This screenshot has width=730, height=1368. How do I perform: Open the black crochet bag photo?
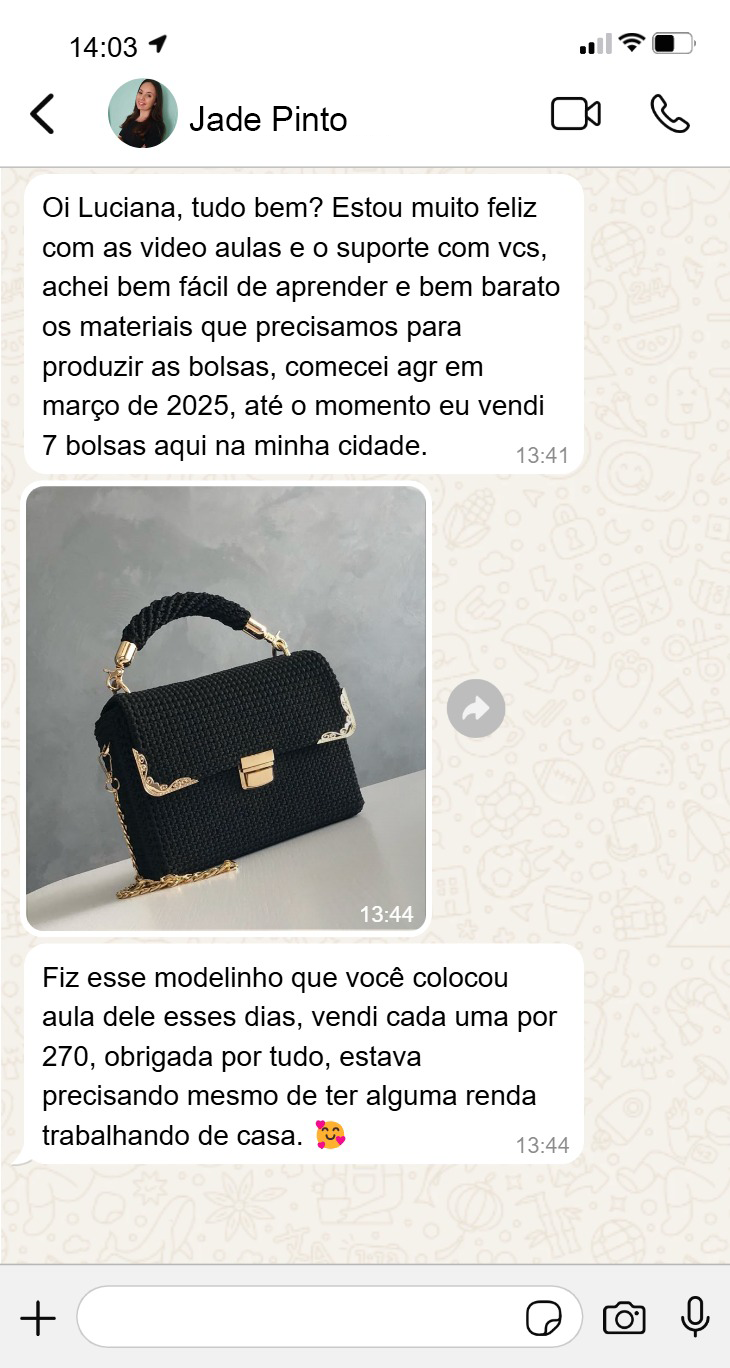pyautogui.click(x=226, y=708)
